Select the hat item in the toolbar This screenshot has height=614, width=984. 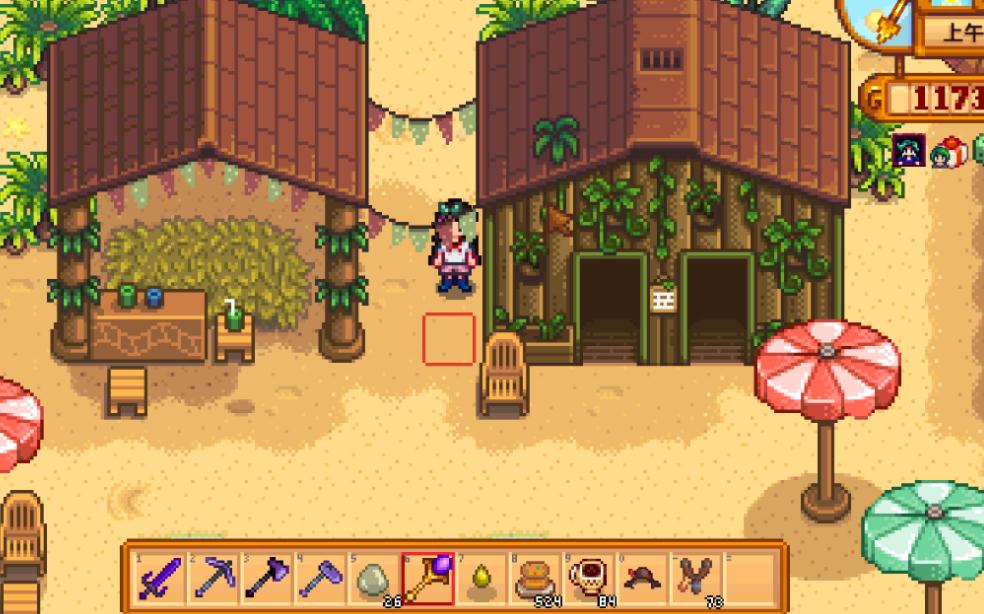pyautogui.click(x=644, y=576)
